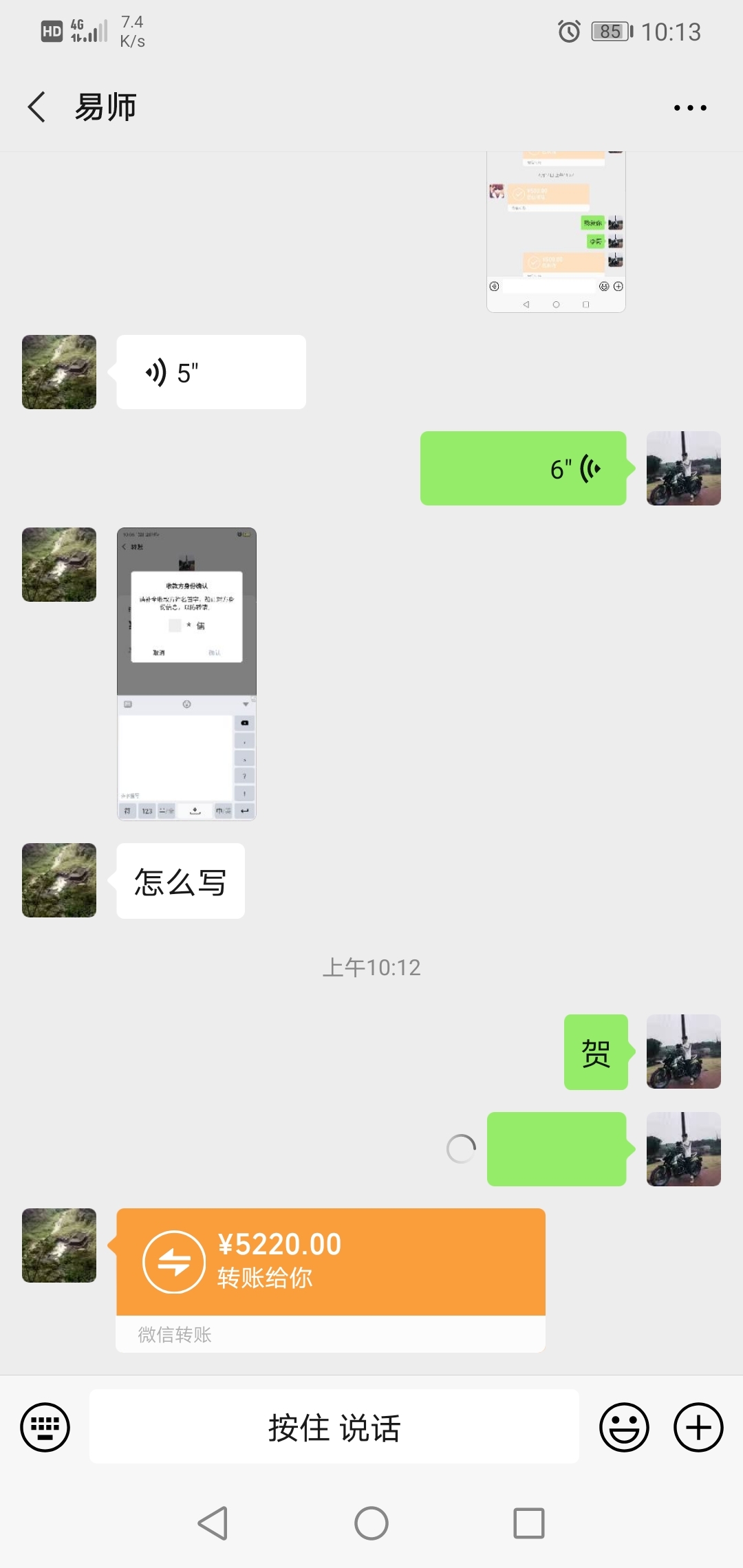This screenshot has height=1568, width=743.
Task: View 易师's profile via the avatar beside 怎么写
Action: coord(59,880)
